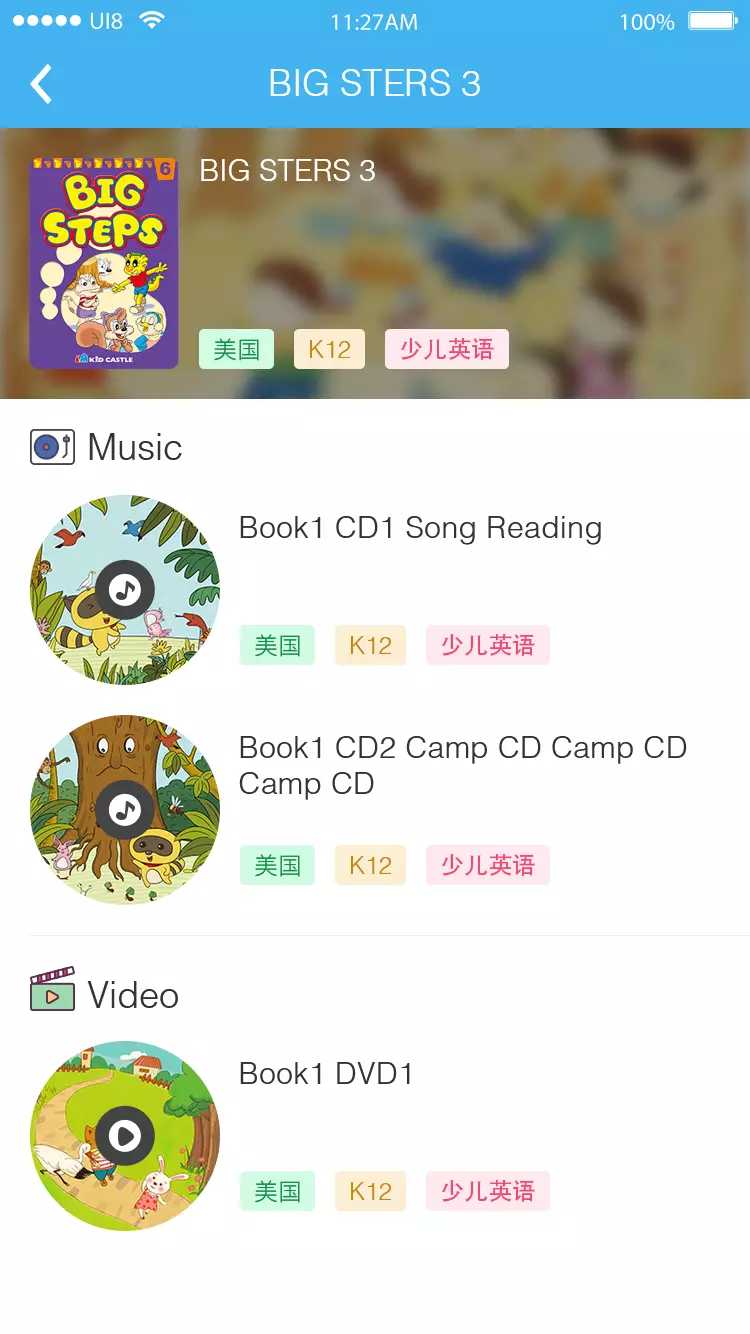The width and height of the screenshot is (750, 1334).
Task: Tap the Book1 DVD1 title text
Action: pos(327,1074)
